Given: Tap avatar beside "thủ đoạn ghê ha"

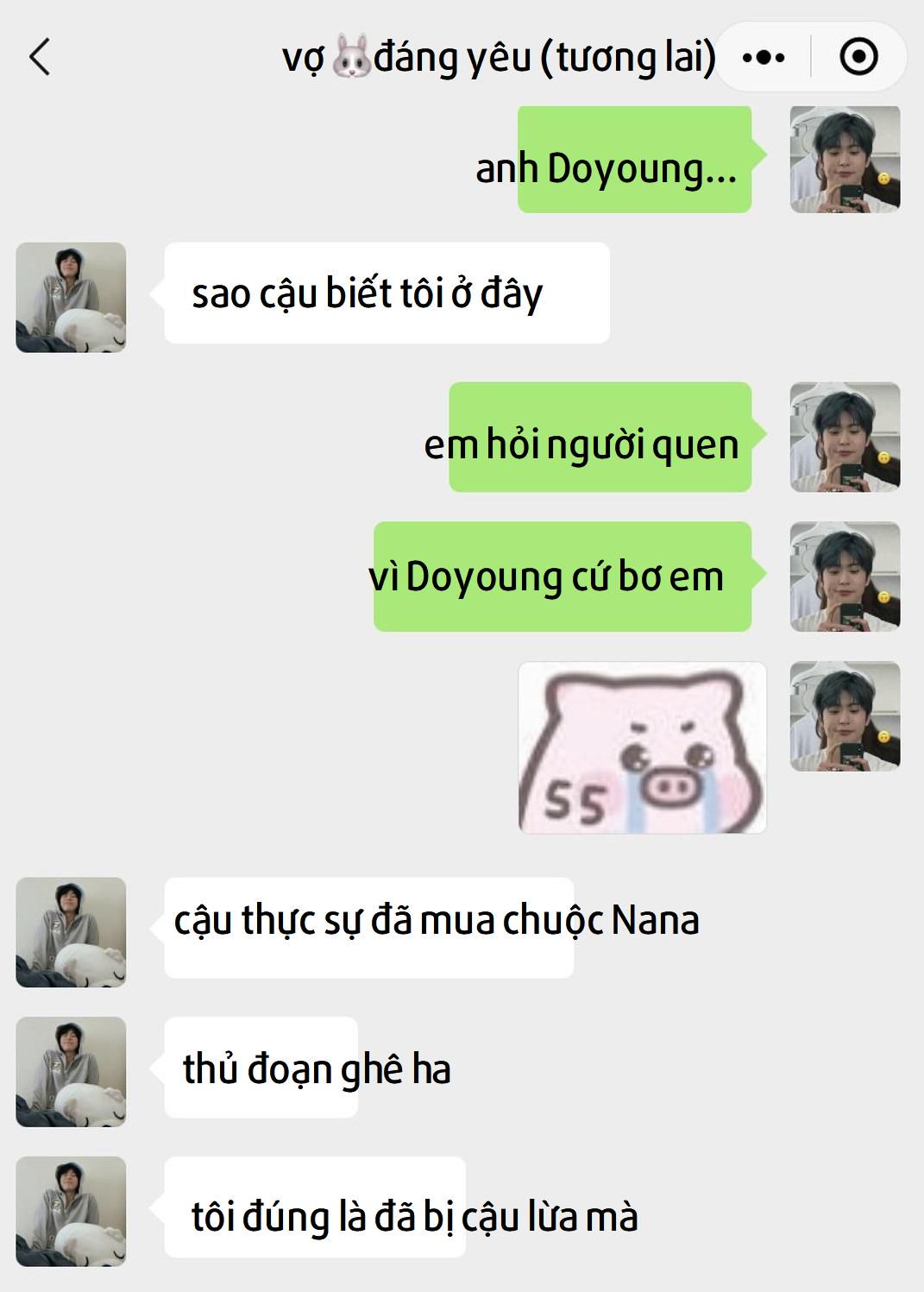Looking at the screenshot, I should [71, 1072].
